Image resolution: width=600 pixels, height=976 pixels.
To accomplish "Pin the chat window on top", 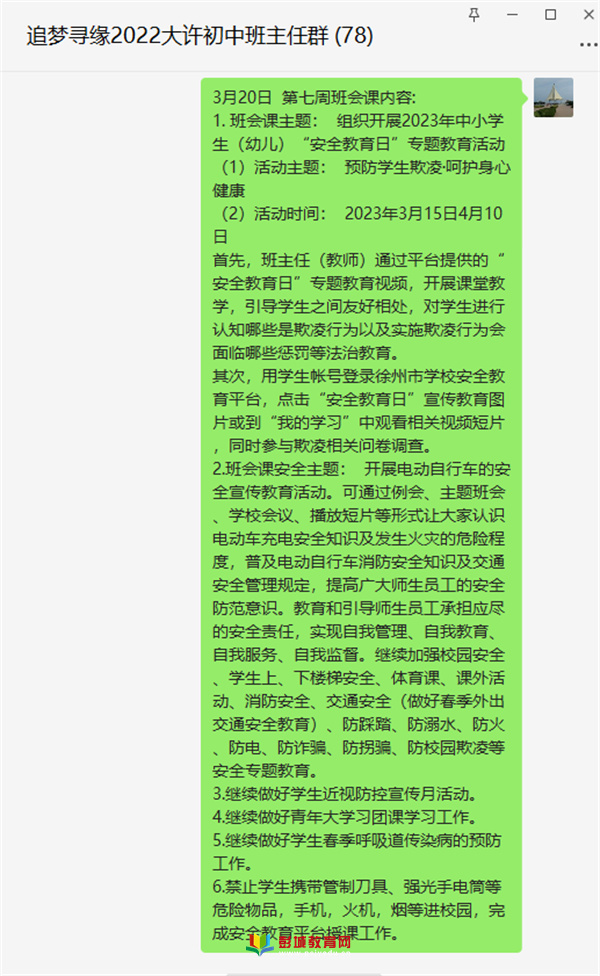I will tap(474, 14).
